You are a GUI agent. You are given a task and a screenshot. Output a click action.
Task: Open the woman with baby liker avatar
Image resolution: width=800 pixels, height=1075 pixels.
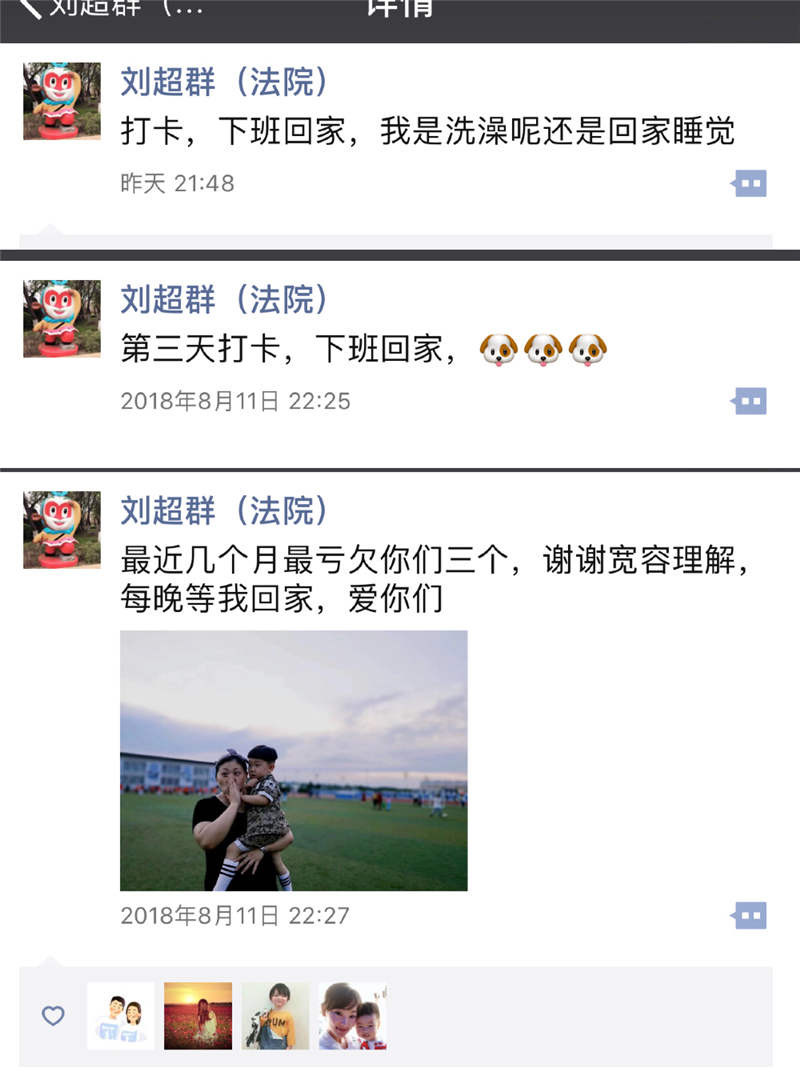pos(352,1015)
